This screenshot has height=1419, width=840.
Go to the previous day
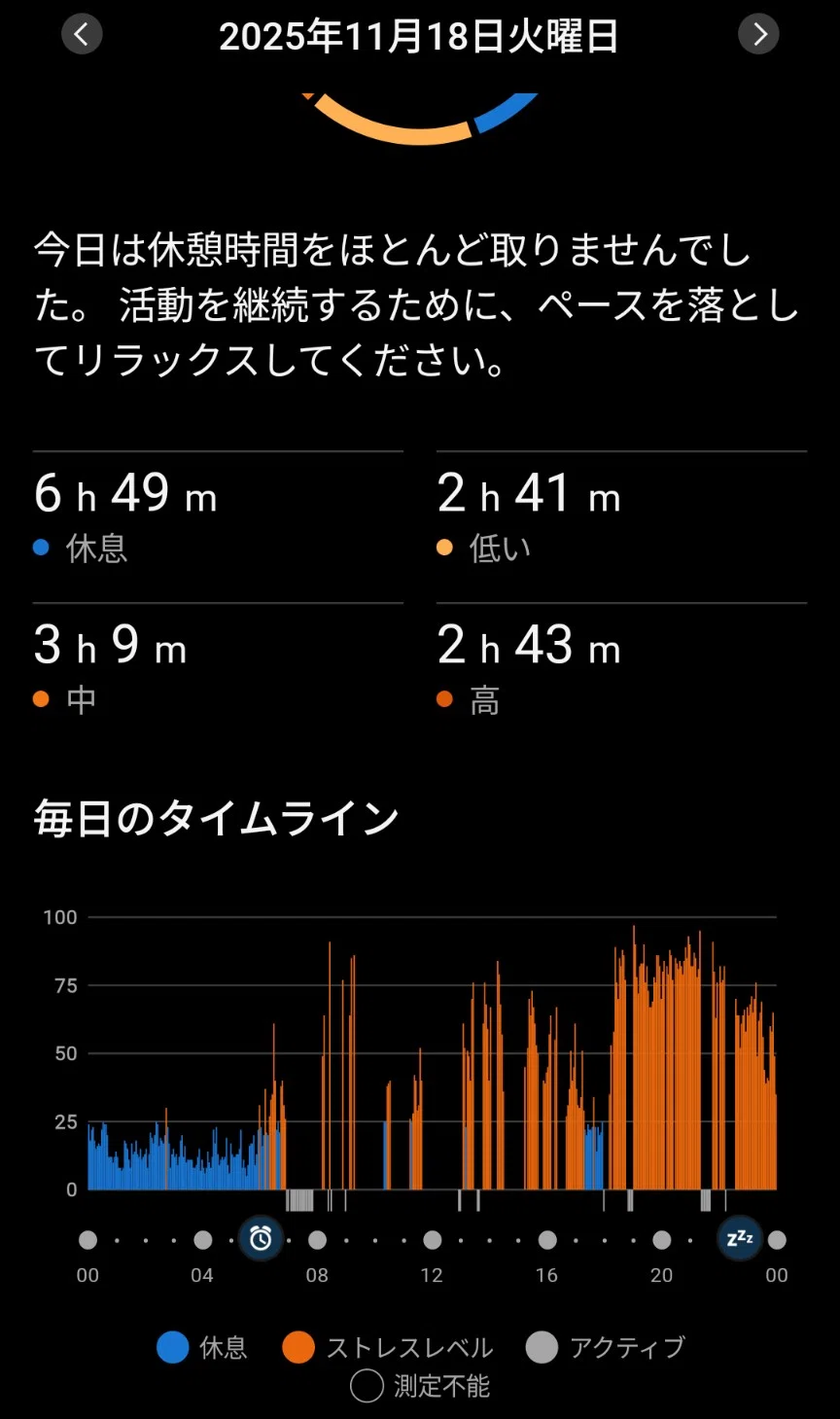tap(82, 35)
